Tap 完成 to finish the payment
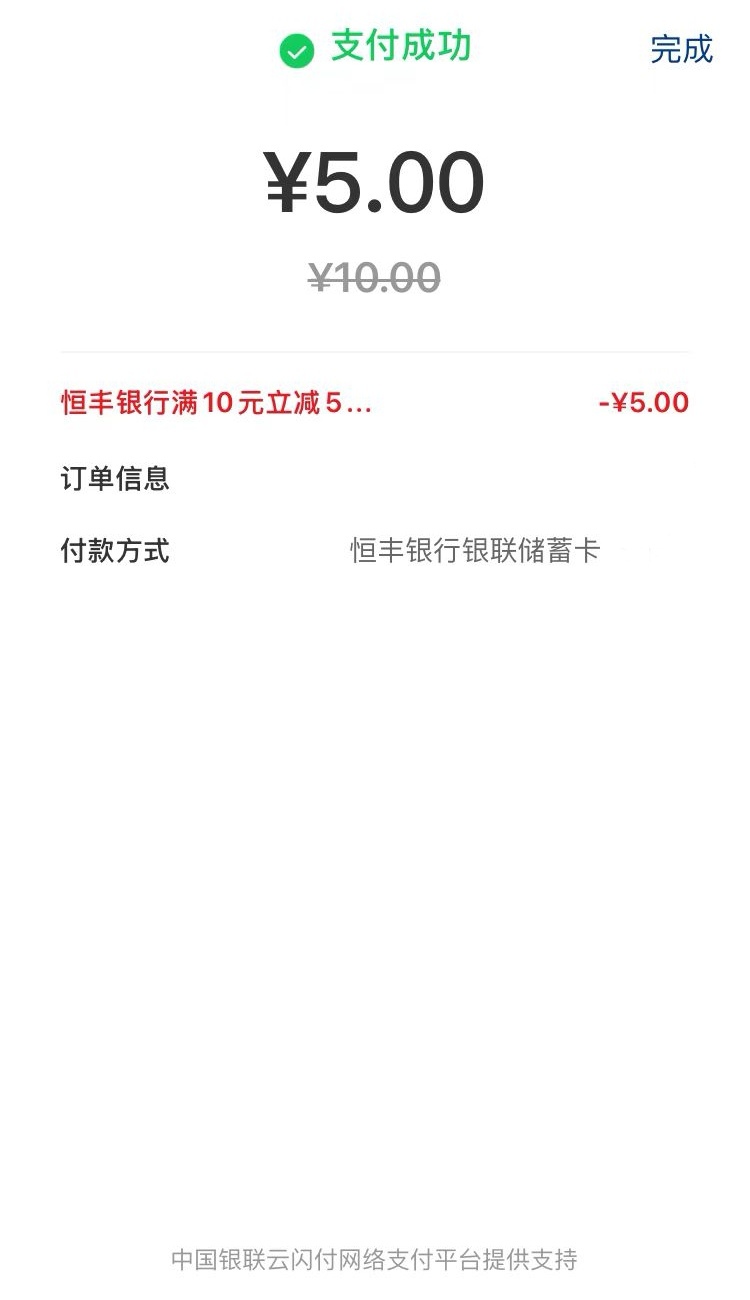 pos(681,49)
